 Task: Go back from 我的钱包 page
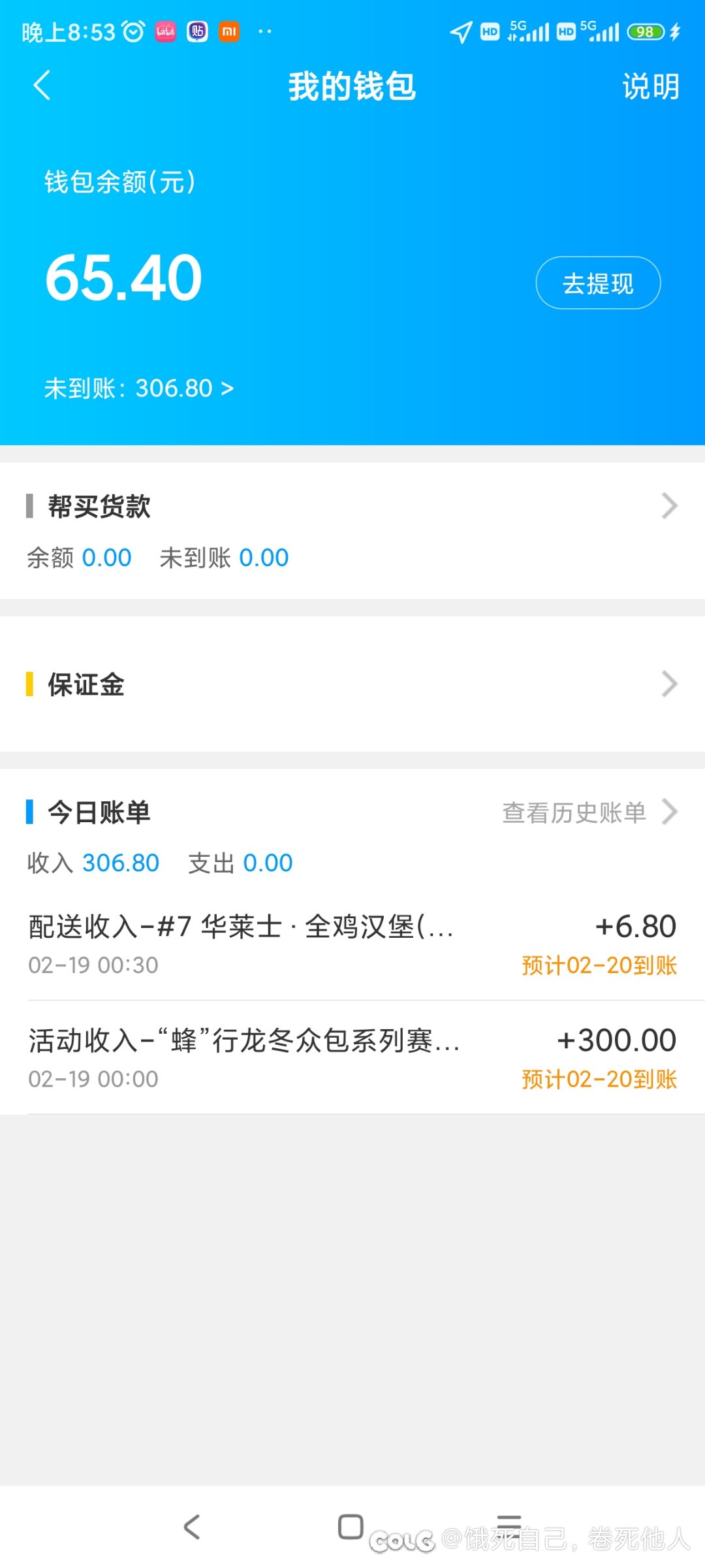coord(42,86)
